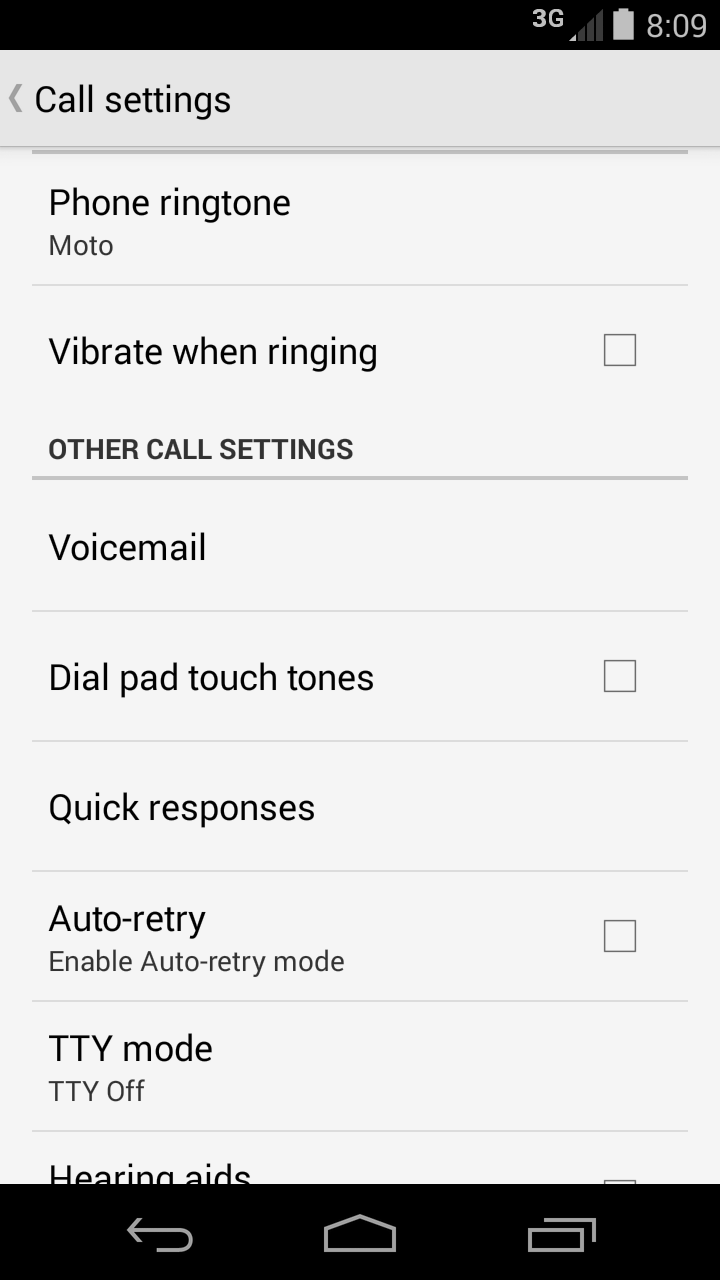Open Phone ringtone setting

tap(360, 220)
